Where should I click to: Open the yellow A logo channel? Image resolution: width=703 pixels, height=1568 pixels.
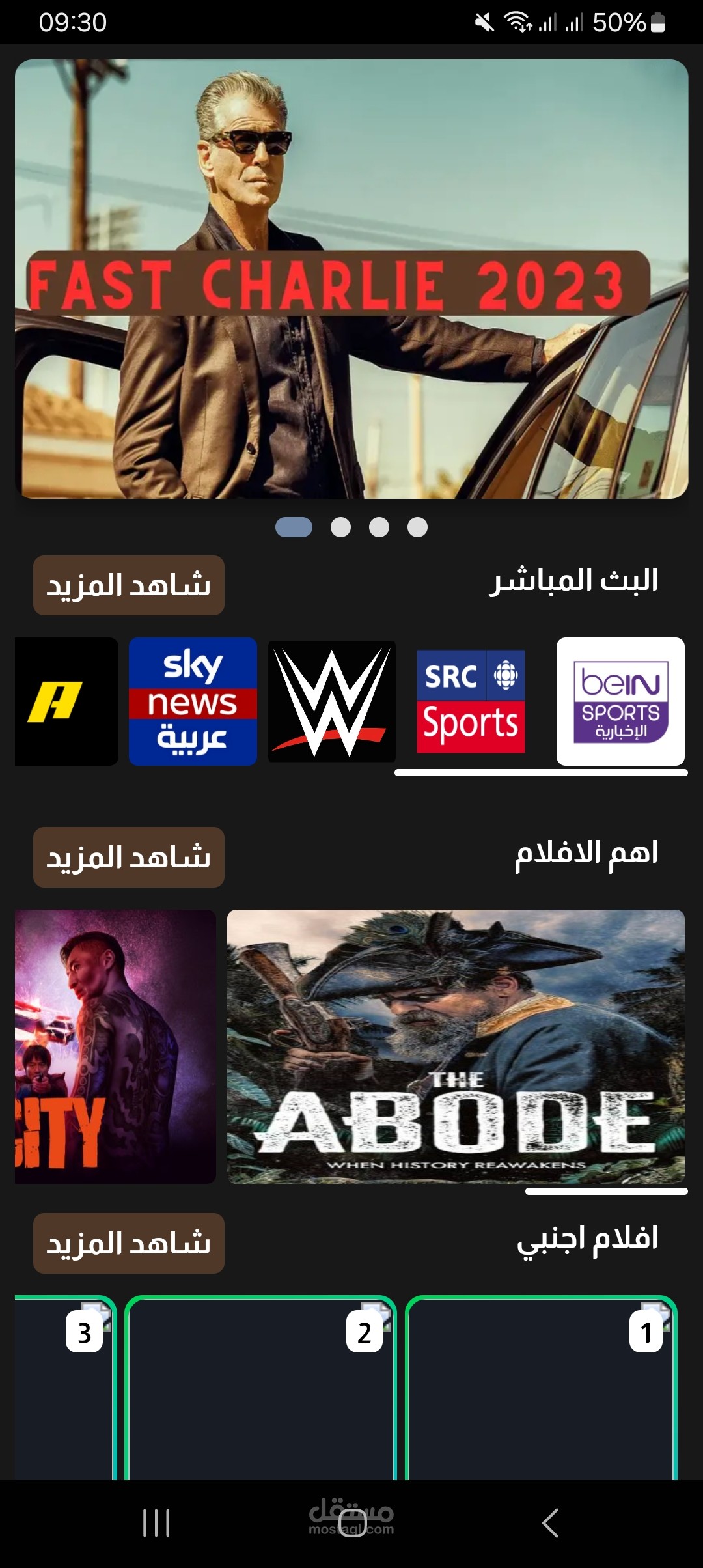pyautogui.click(x=66, y=701)
